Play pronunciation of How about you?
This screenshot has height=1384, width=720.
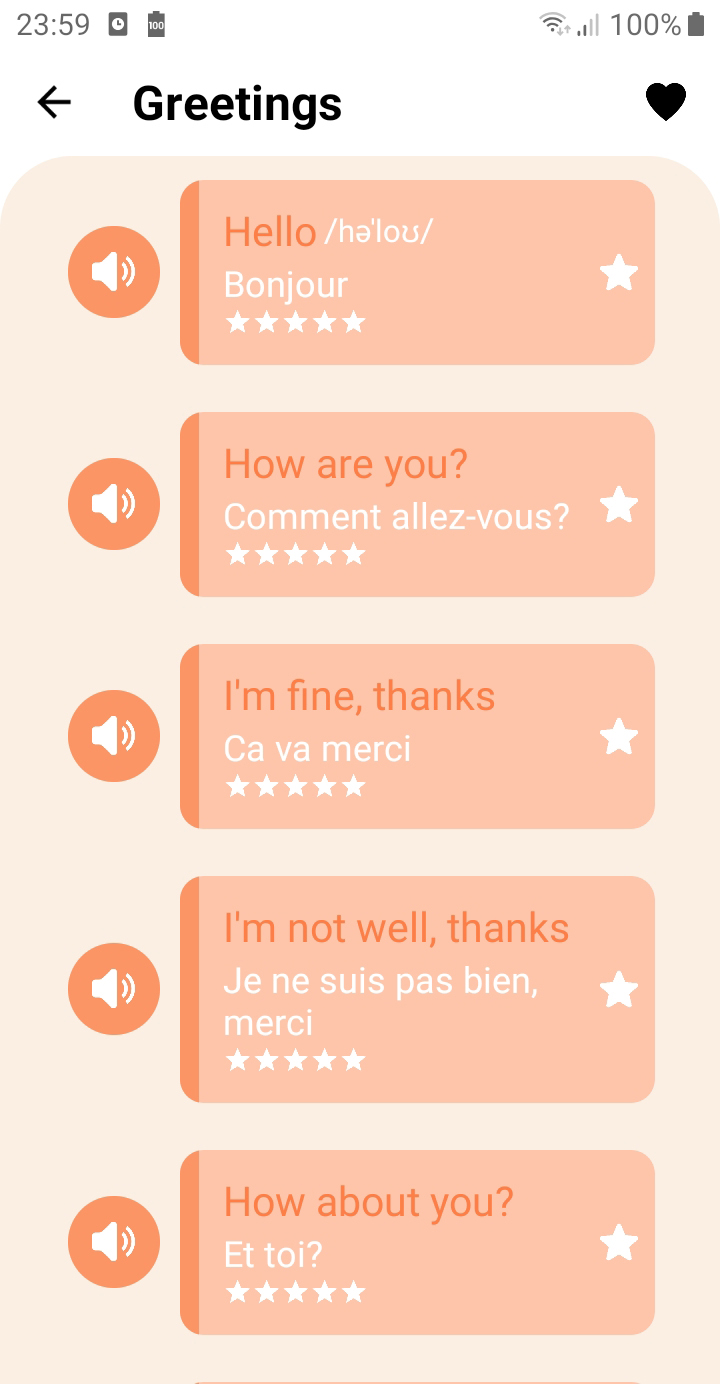[x=113, y=1241]
